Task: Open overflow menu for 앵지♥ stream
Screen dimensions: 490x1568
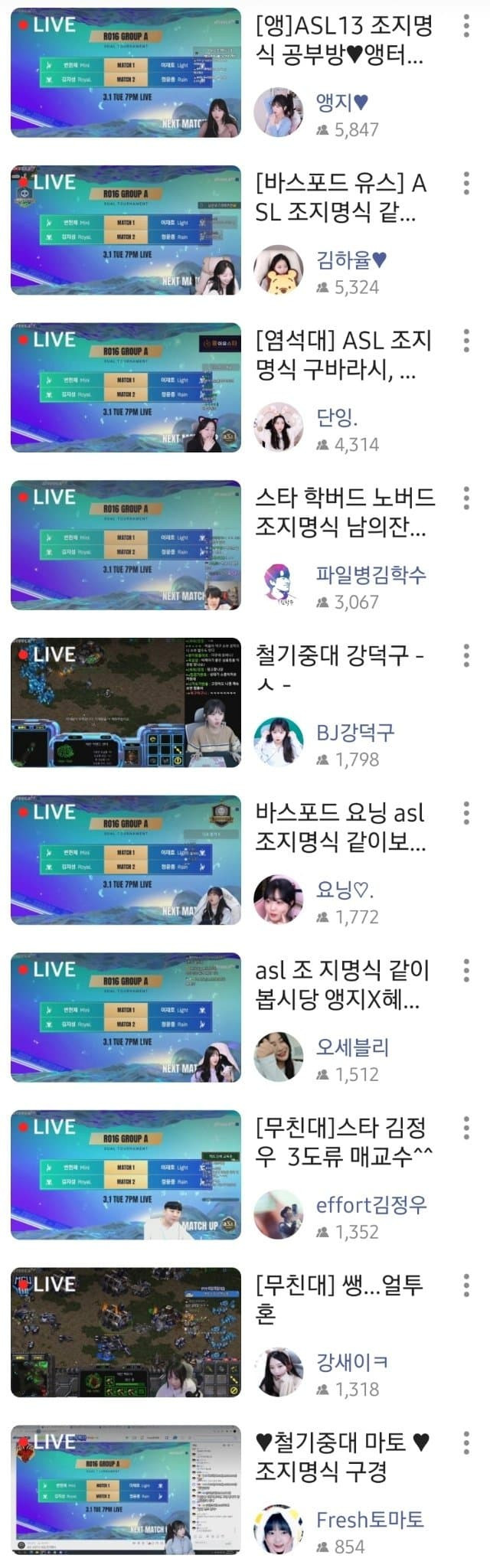Action: tap(466, 27)
